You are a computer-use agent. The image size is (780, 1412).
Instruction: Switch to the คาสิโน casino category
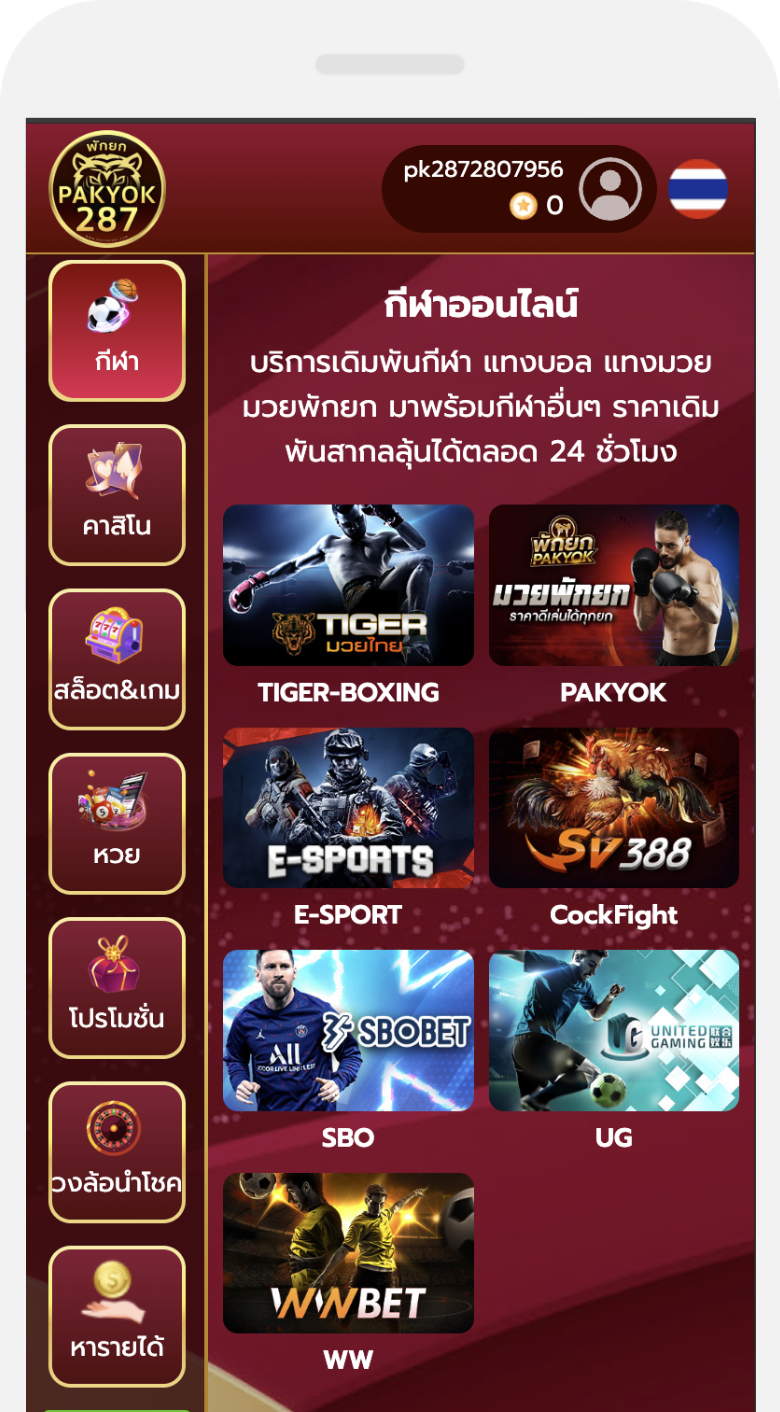pos(117,495)
